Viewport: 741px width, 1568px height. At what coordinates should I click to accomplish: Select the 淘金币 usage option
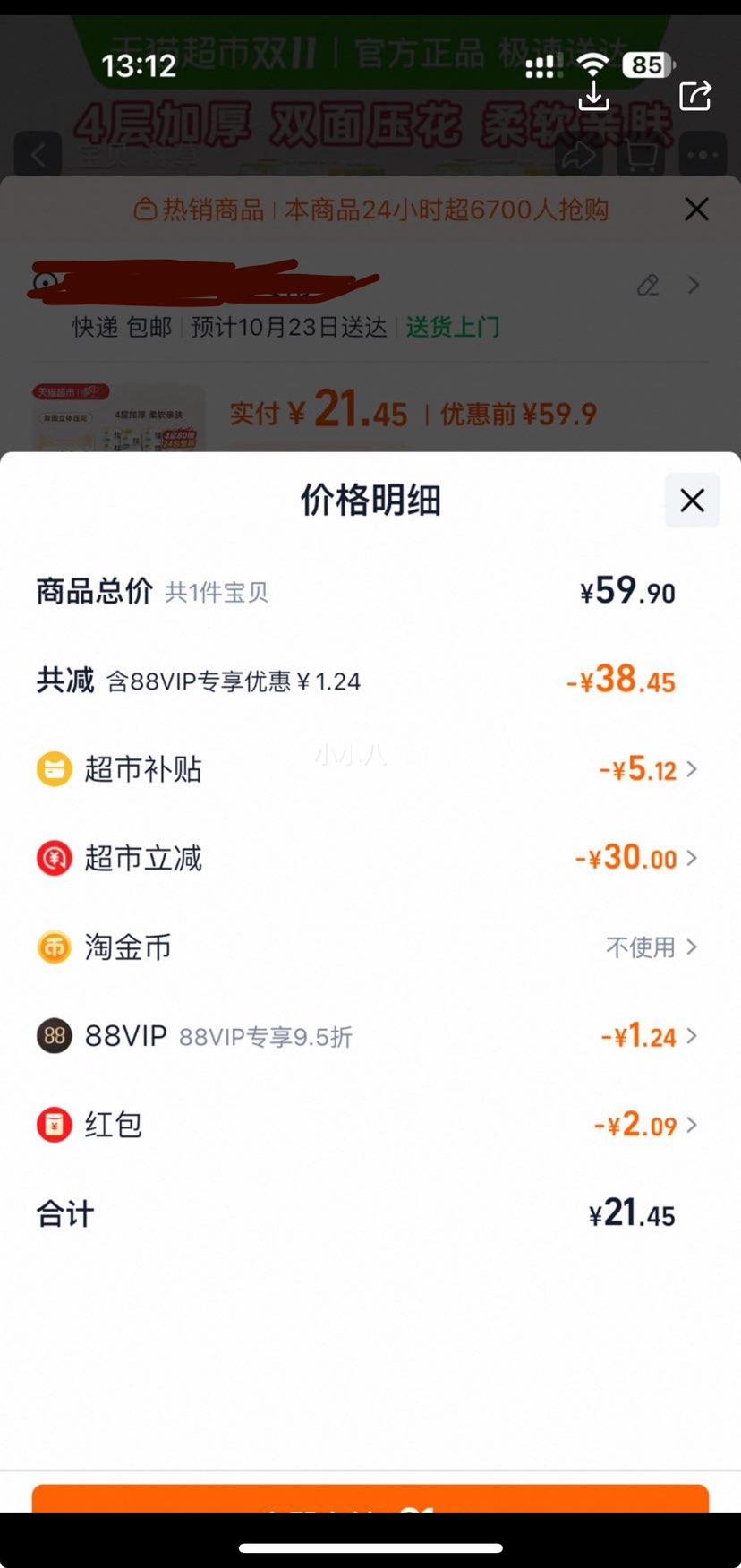[651, 947]
